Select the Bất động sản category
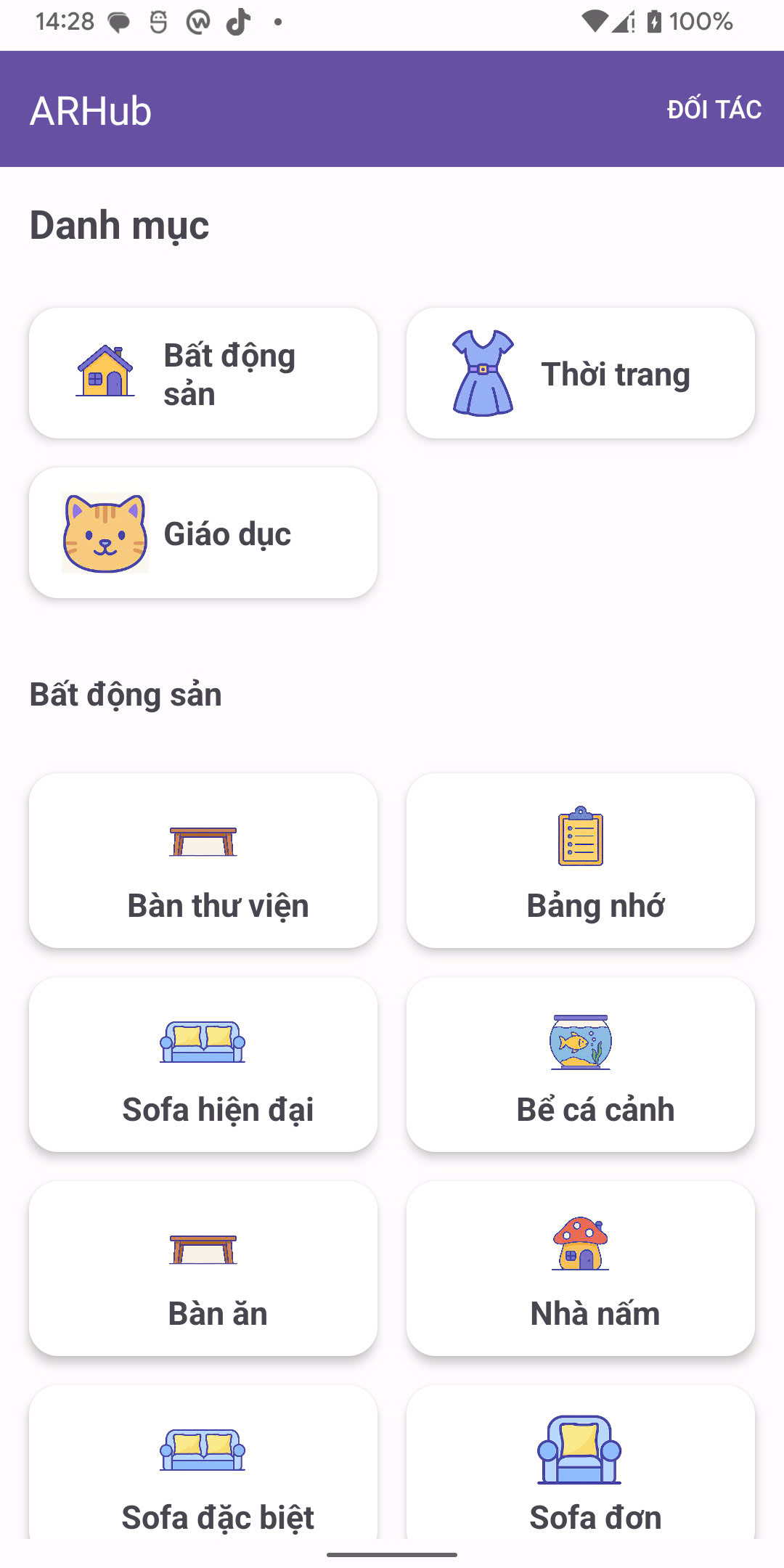Image resolution: width=784 pixels, height=1568 pixels. pos(203,373)
